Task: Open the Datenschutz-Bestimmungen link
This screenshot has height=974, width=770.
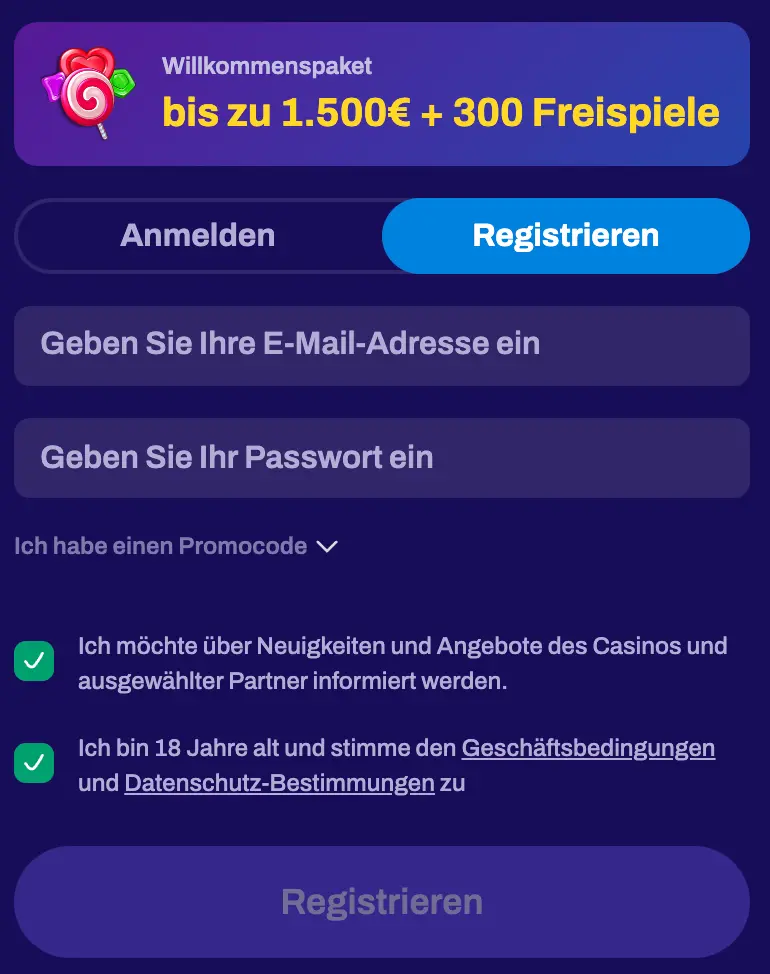Action: click(279, 783)
